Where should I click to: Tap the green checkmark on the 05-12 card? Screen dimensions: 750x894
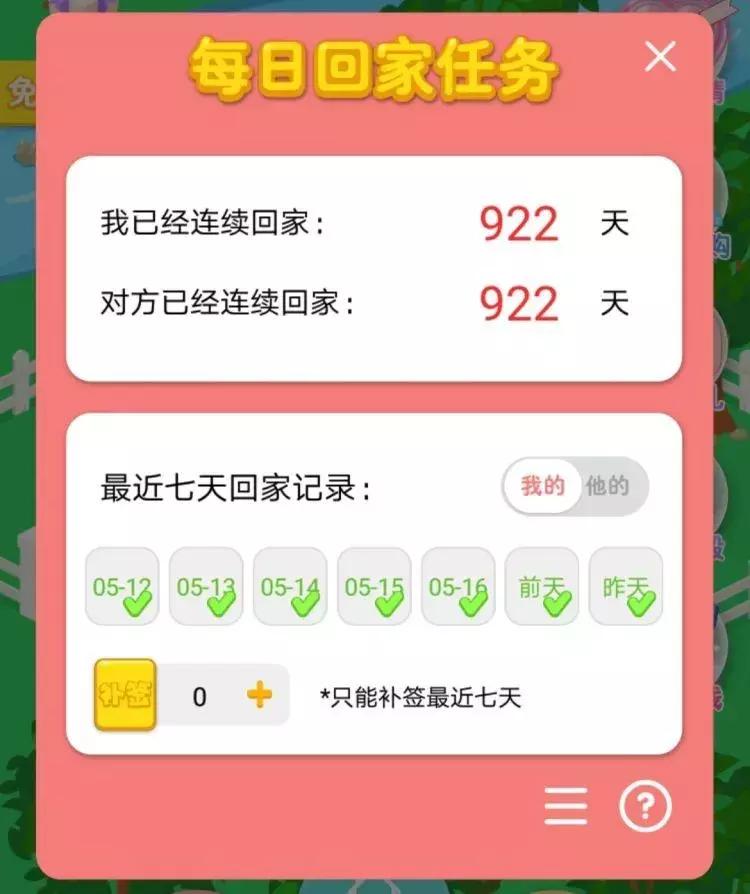coord(138,606)
